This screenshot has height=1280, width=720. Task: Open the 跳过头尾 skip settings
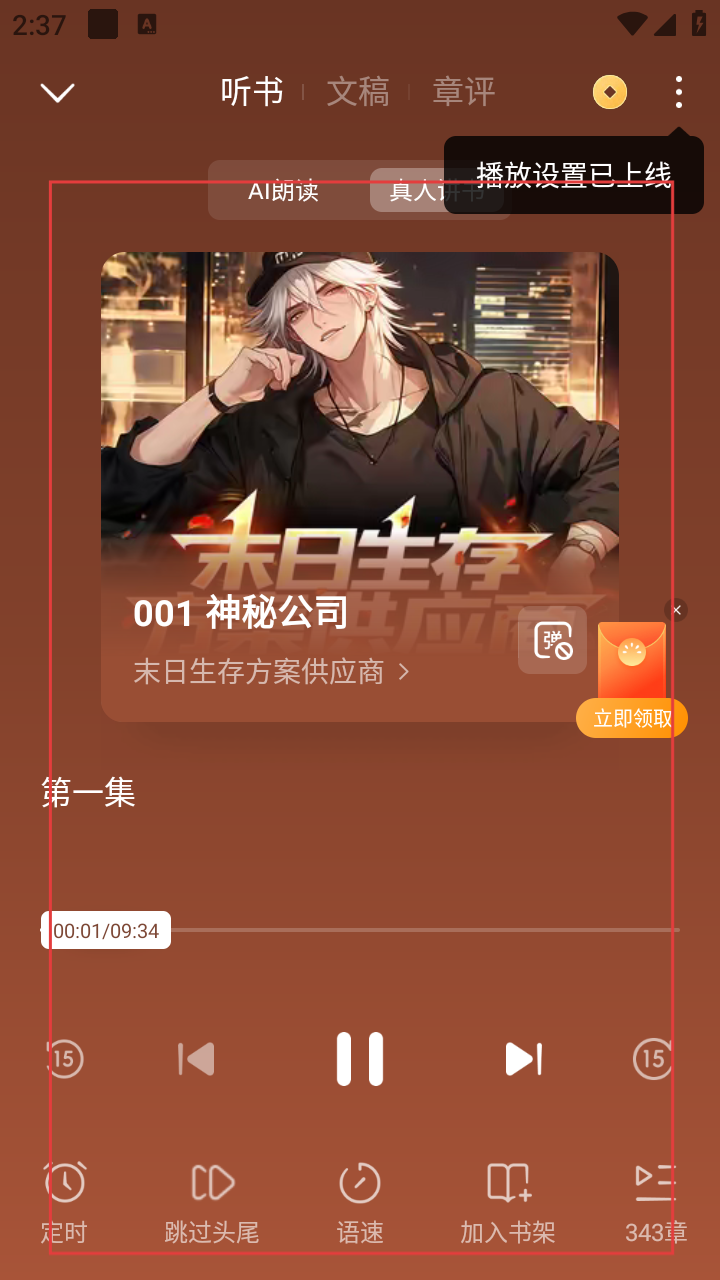212,1200
